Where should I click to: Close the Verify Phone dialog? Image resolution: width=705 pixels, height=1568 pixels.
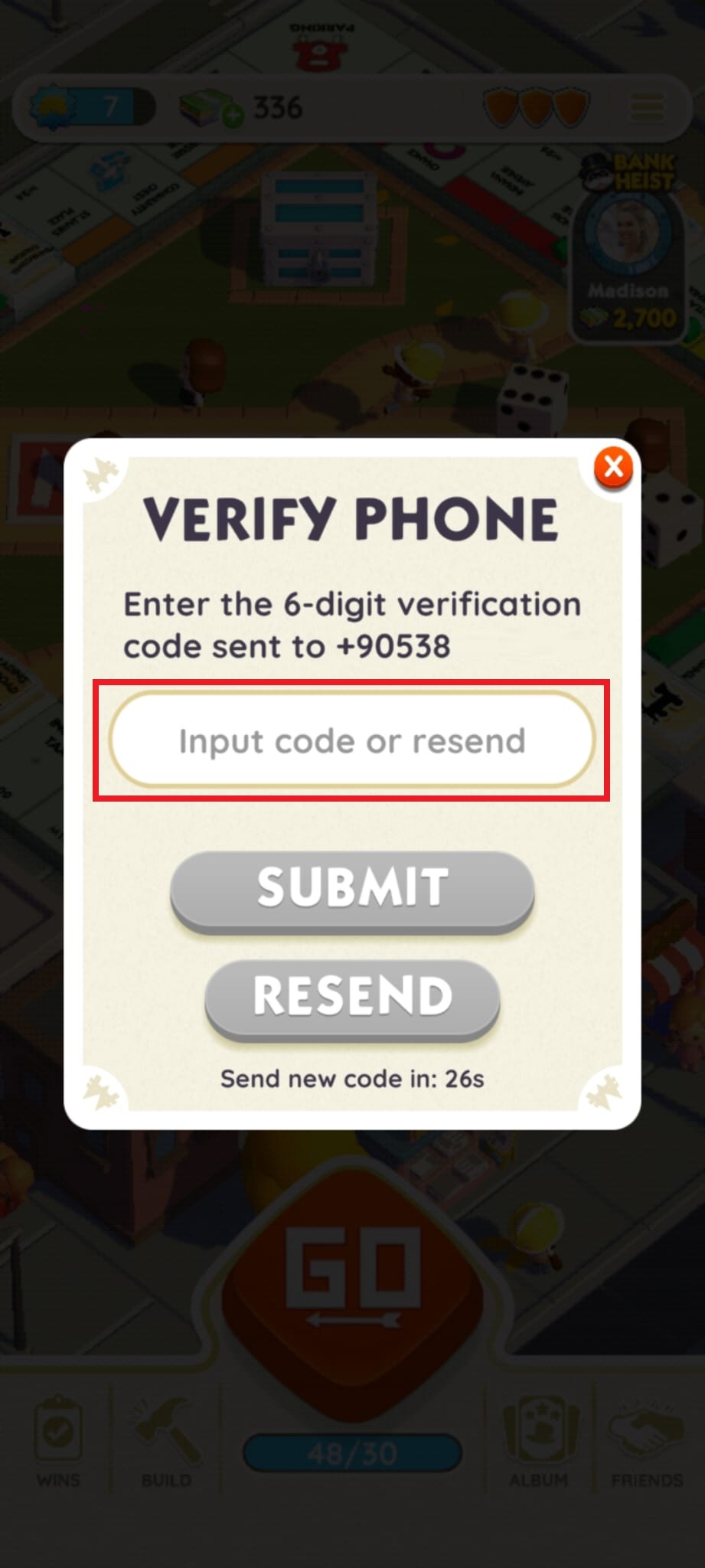pyautogui.click(x=613, y=466)
